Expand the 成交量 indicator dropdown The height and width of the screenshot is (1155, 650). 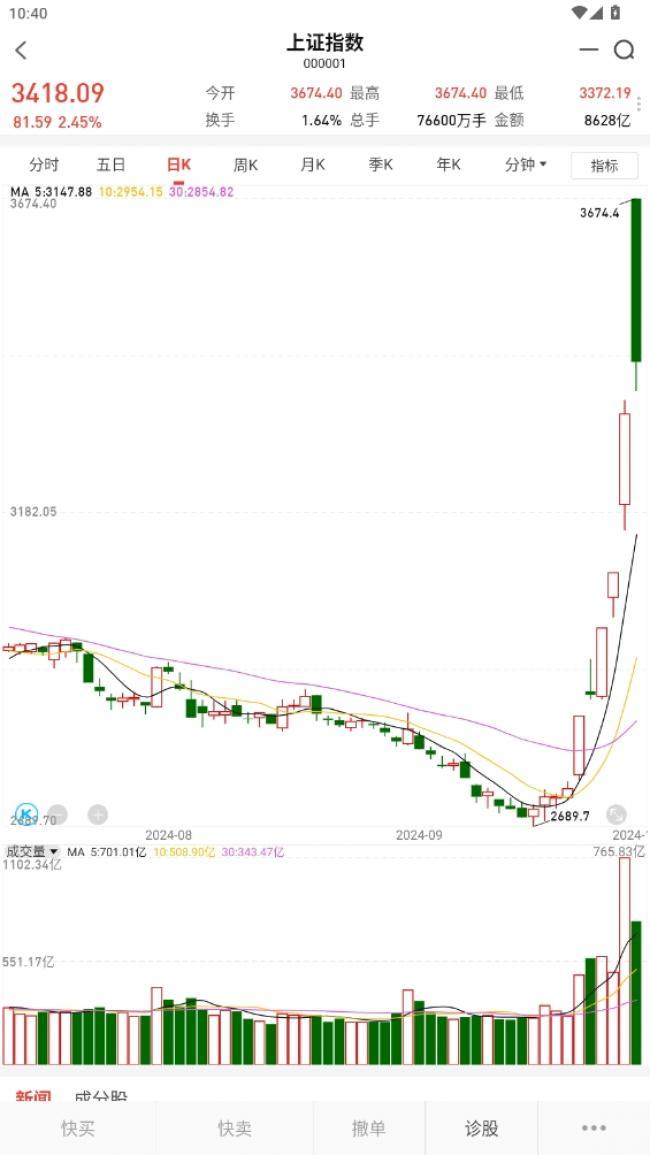pos(32,852)
